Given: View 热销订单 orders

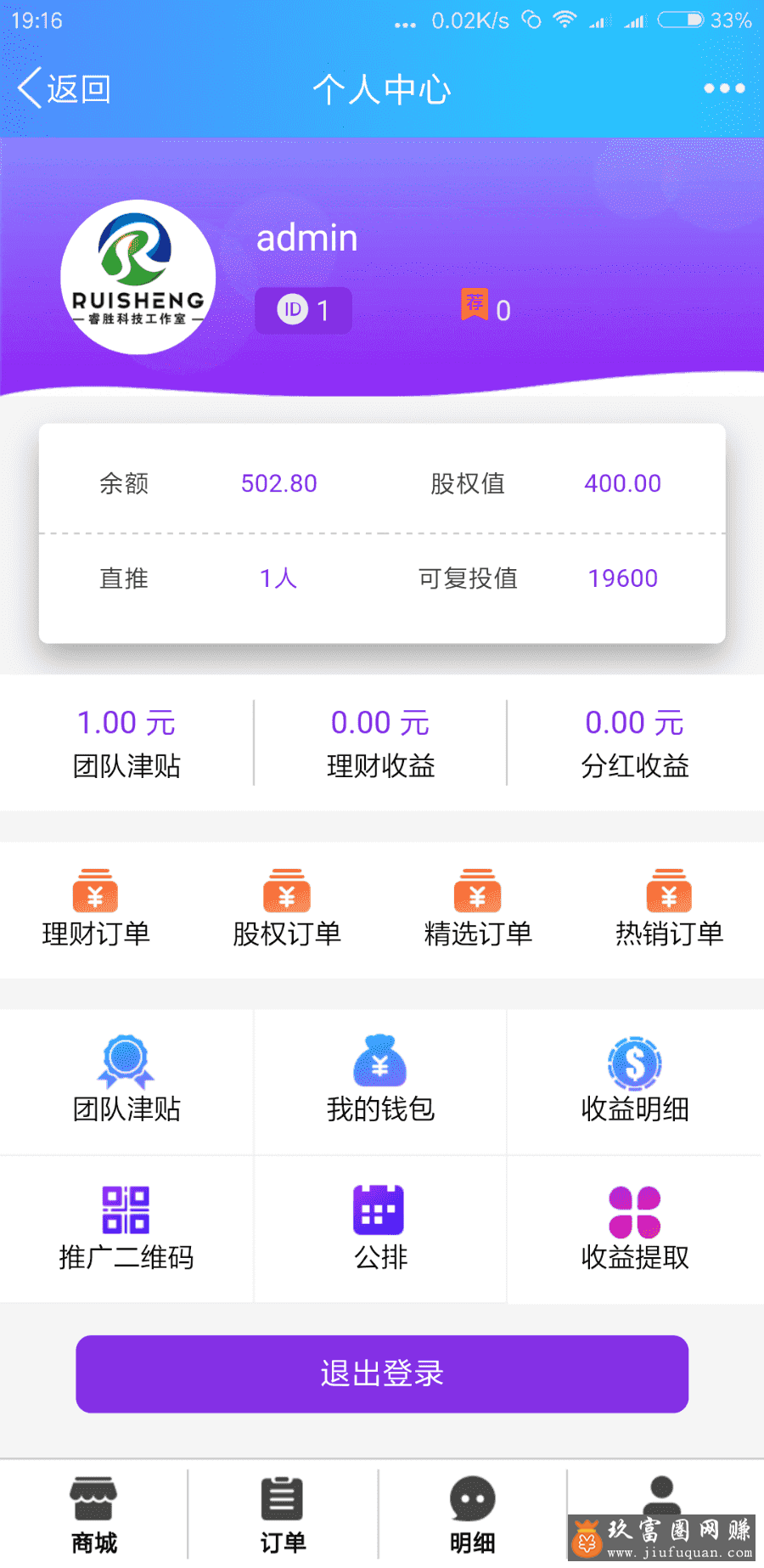Looking at the screenshot, I should click(669, 909).
